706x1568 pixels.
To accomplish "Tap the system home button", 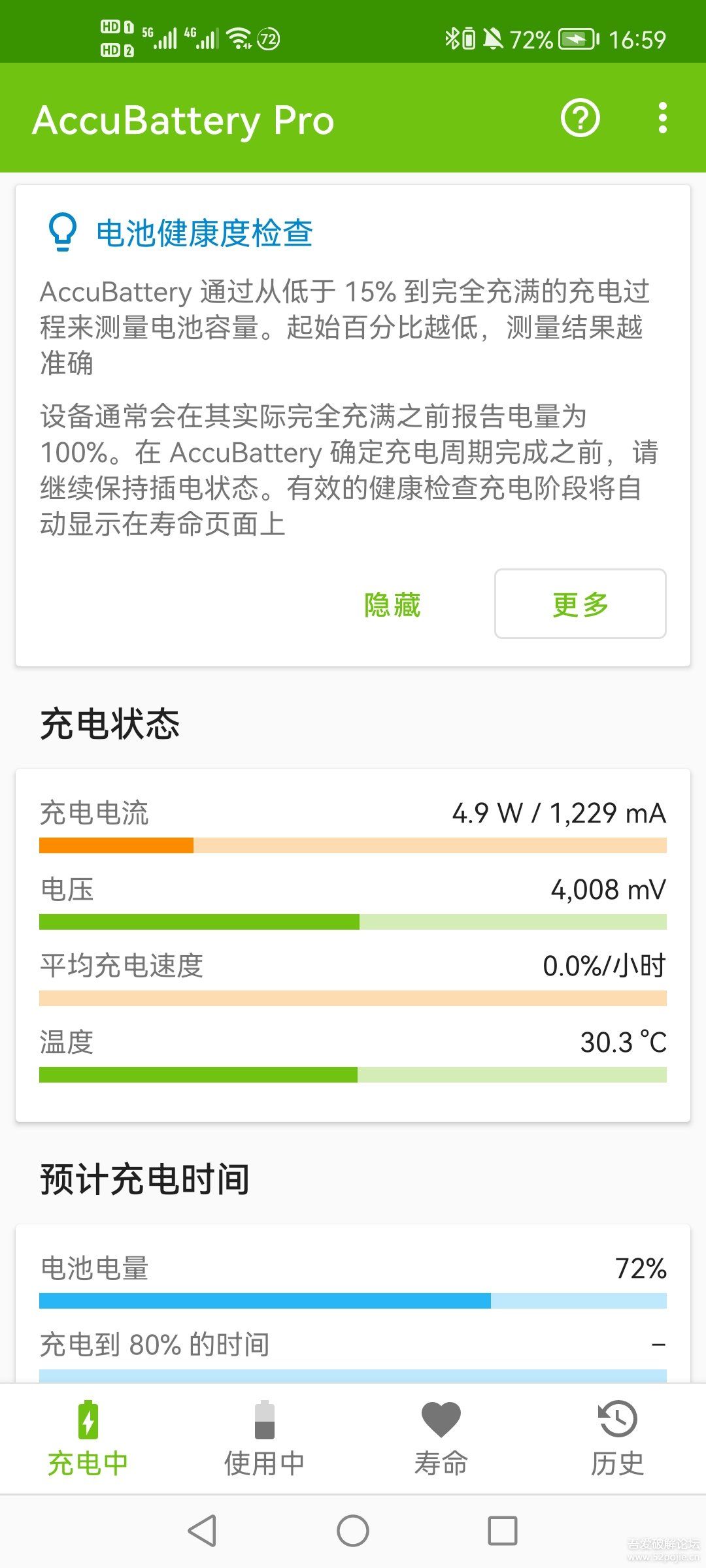I will pyautogui.click(x=353, y=1531).
